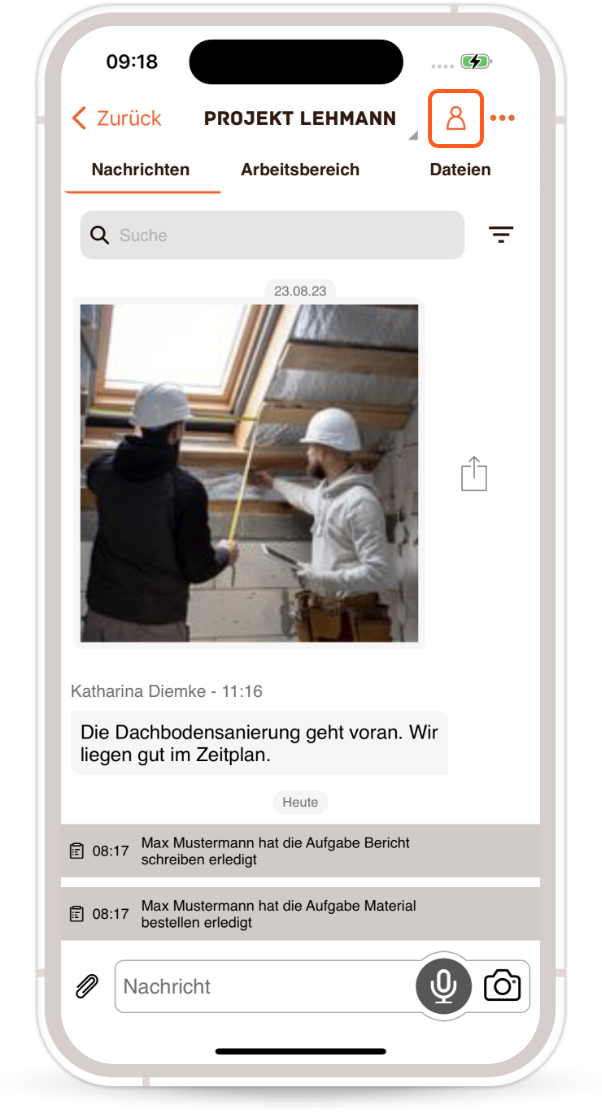The width and height of the screenshot is (602, 1113).
Task: Switch to the Dateien tab
Action: pyautogui.click(x=460, y=170)
